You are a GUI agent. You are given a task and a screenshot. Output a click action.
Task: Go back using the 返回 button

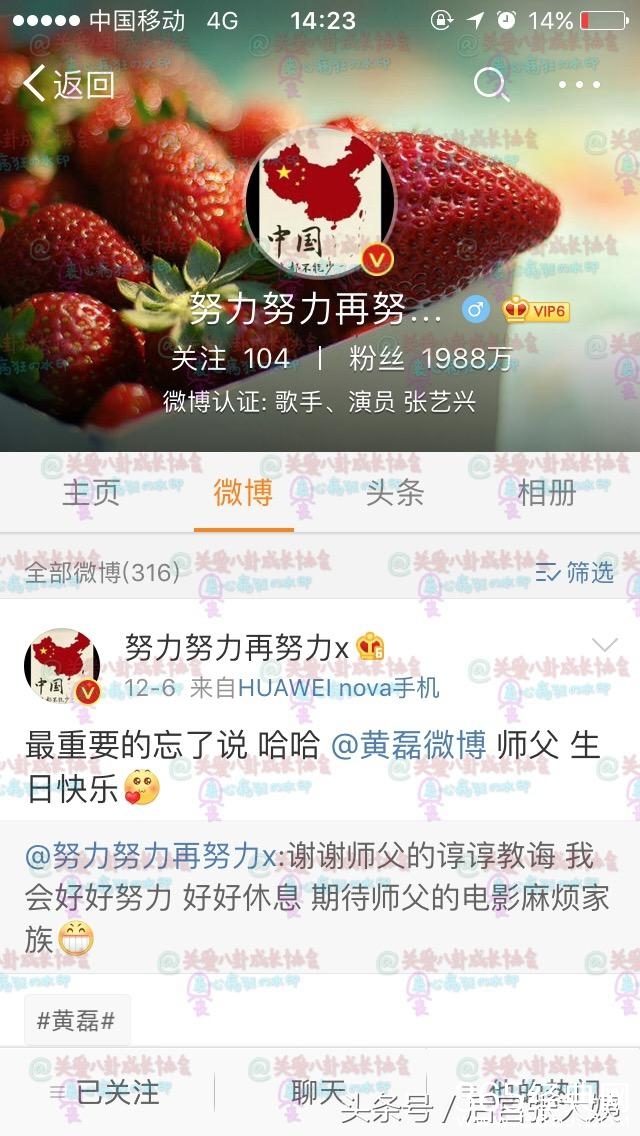pos(68,85)
